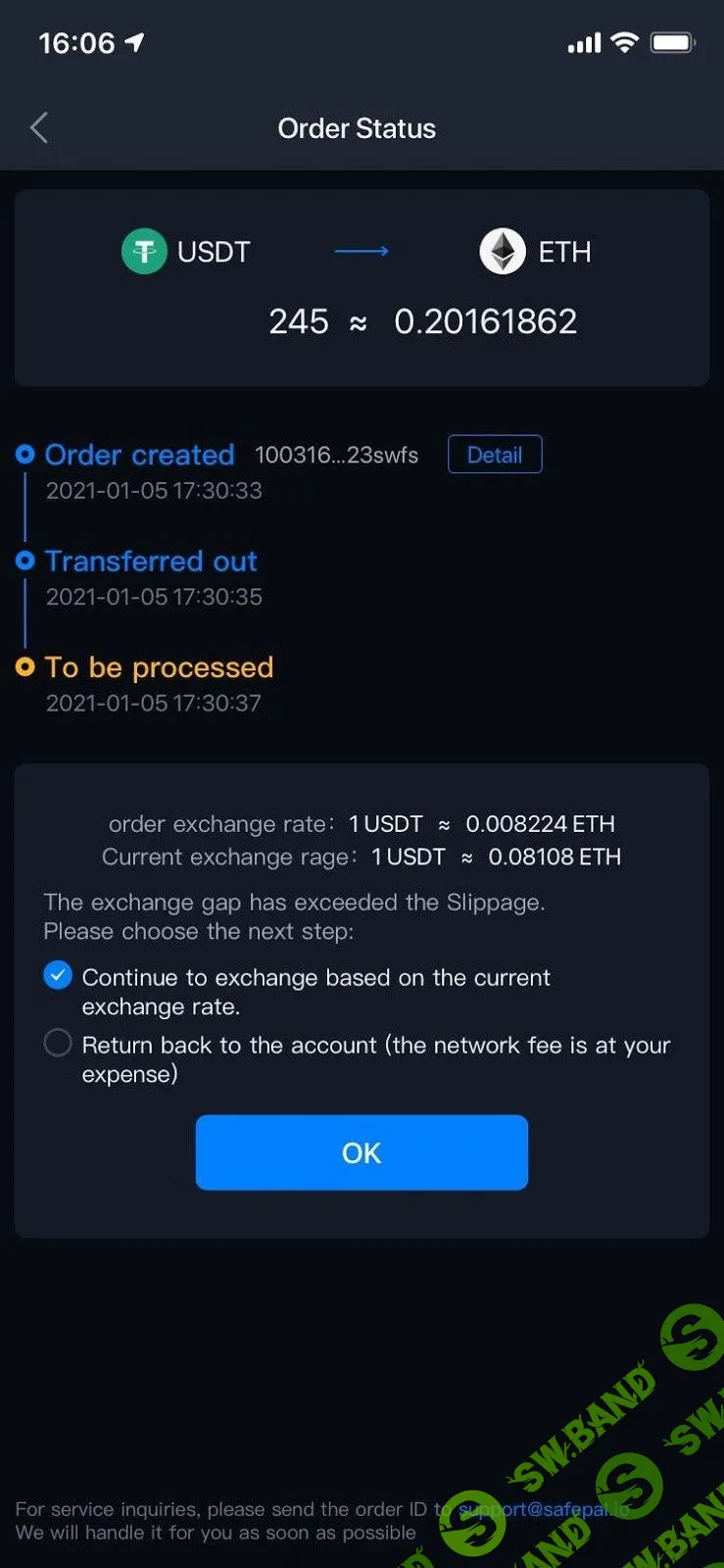This screenshot has height=1568, width=724.
Task: Go back from Order Status
Action: tap(39, 127)
